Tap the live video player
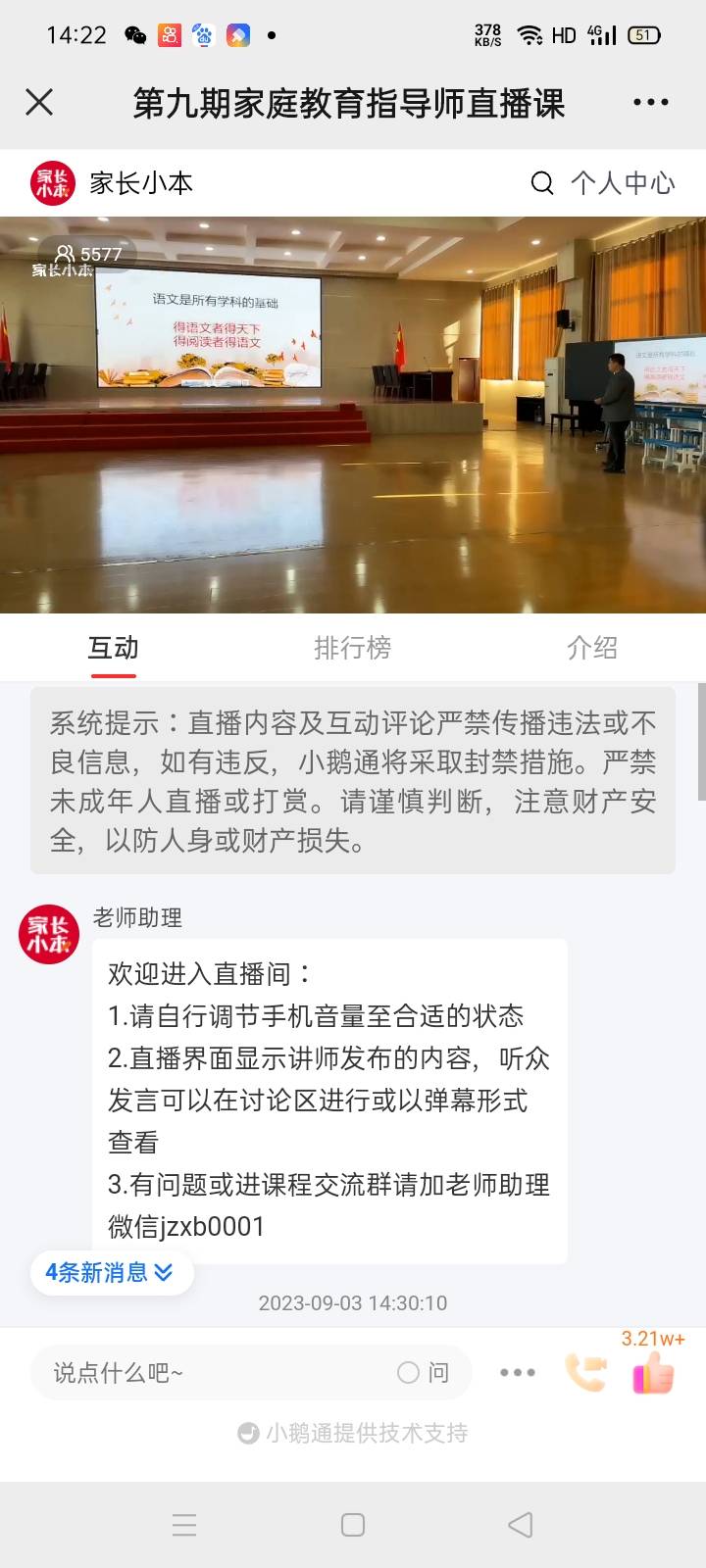 point(353,415)
